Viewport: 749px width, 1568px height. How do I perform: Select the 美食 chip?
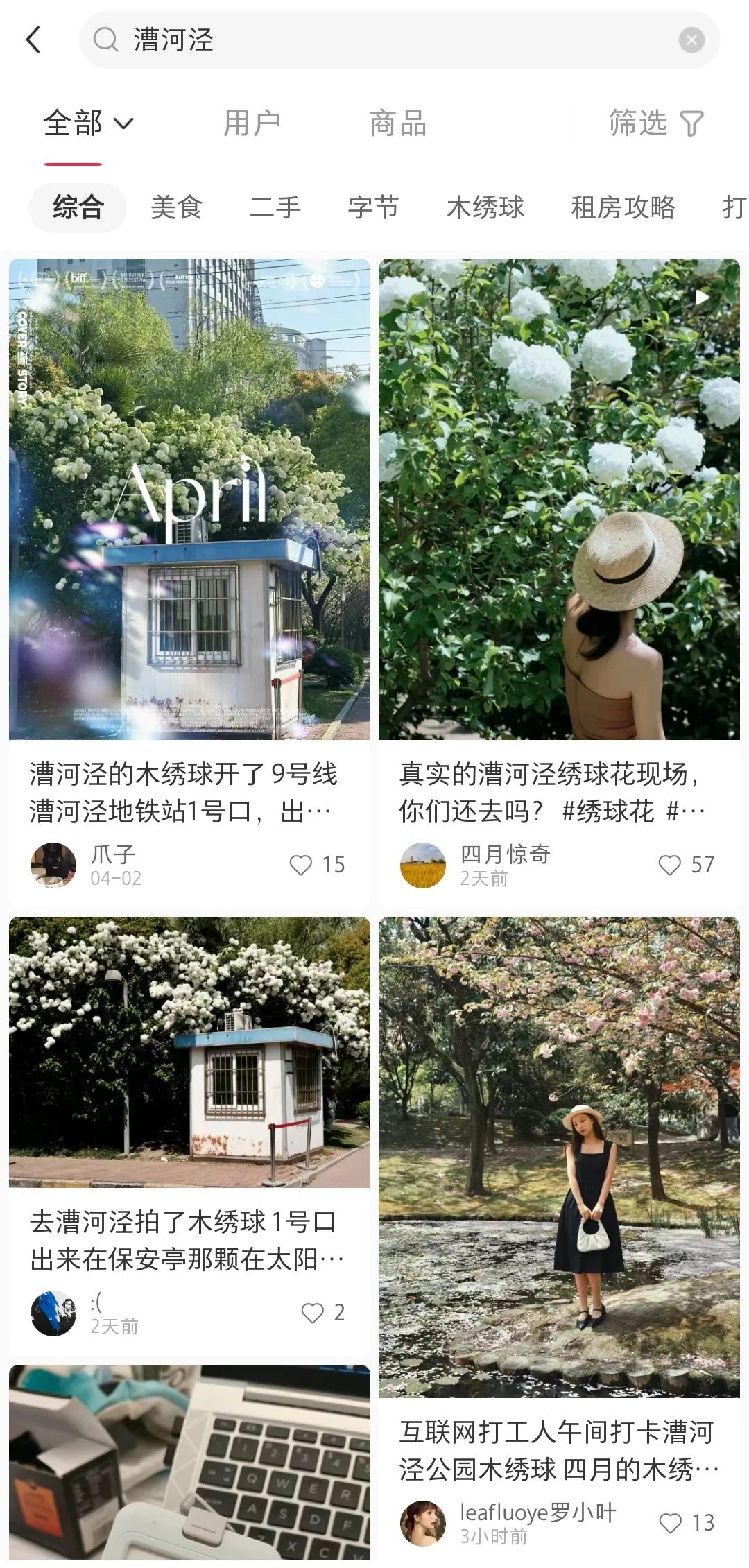coord(176,207)
